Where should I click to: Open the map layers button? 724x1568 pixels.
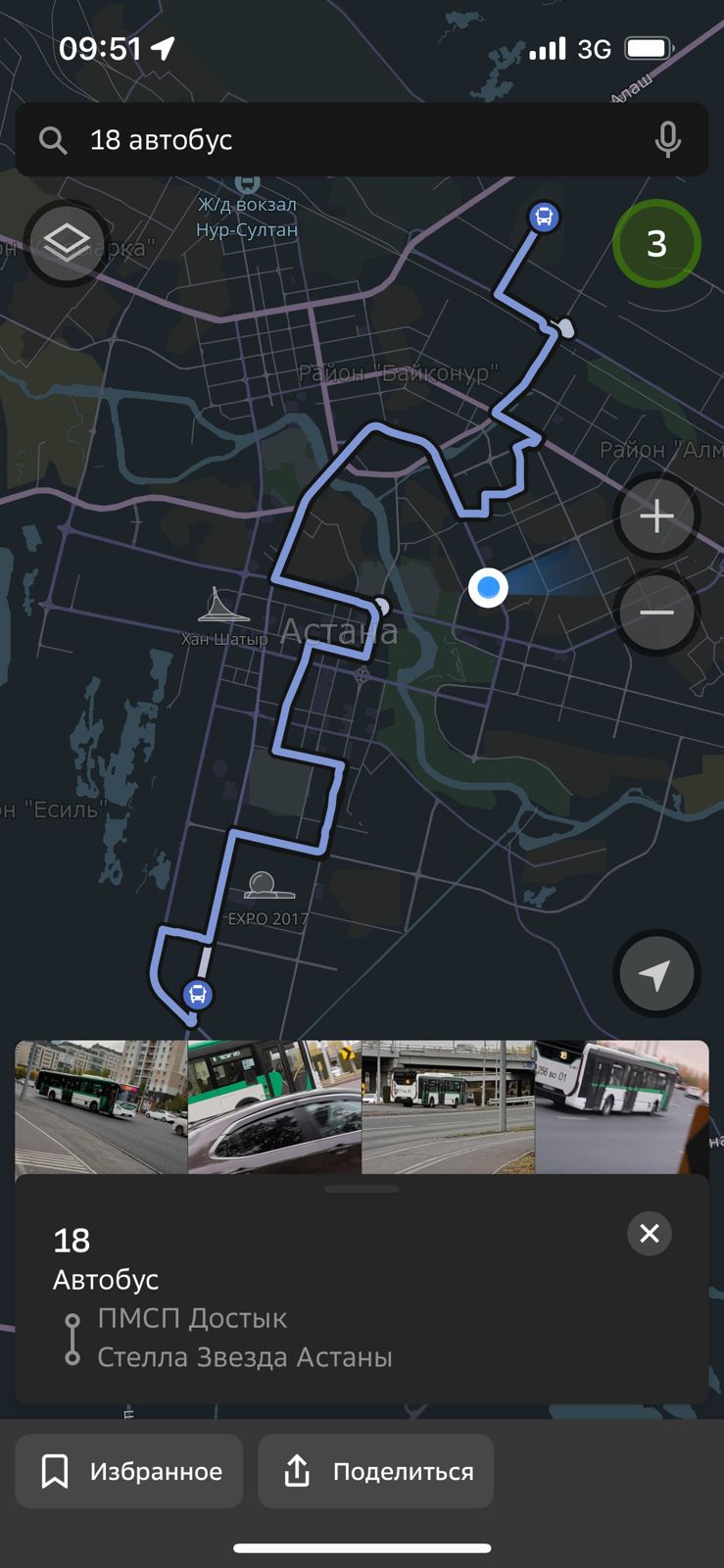coord(66,242)
